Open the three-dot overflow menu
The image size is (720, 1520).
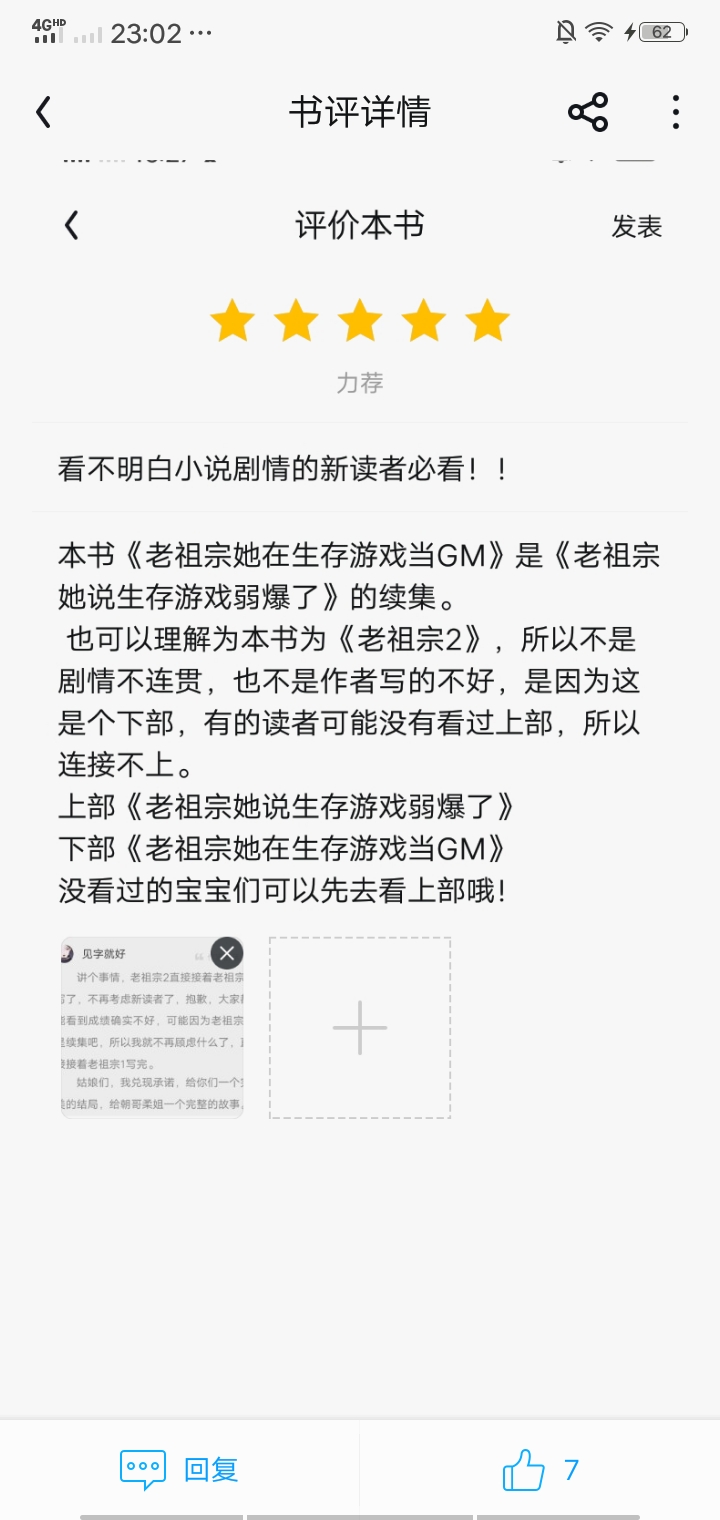[676, 112]
